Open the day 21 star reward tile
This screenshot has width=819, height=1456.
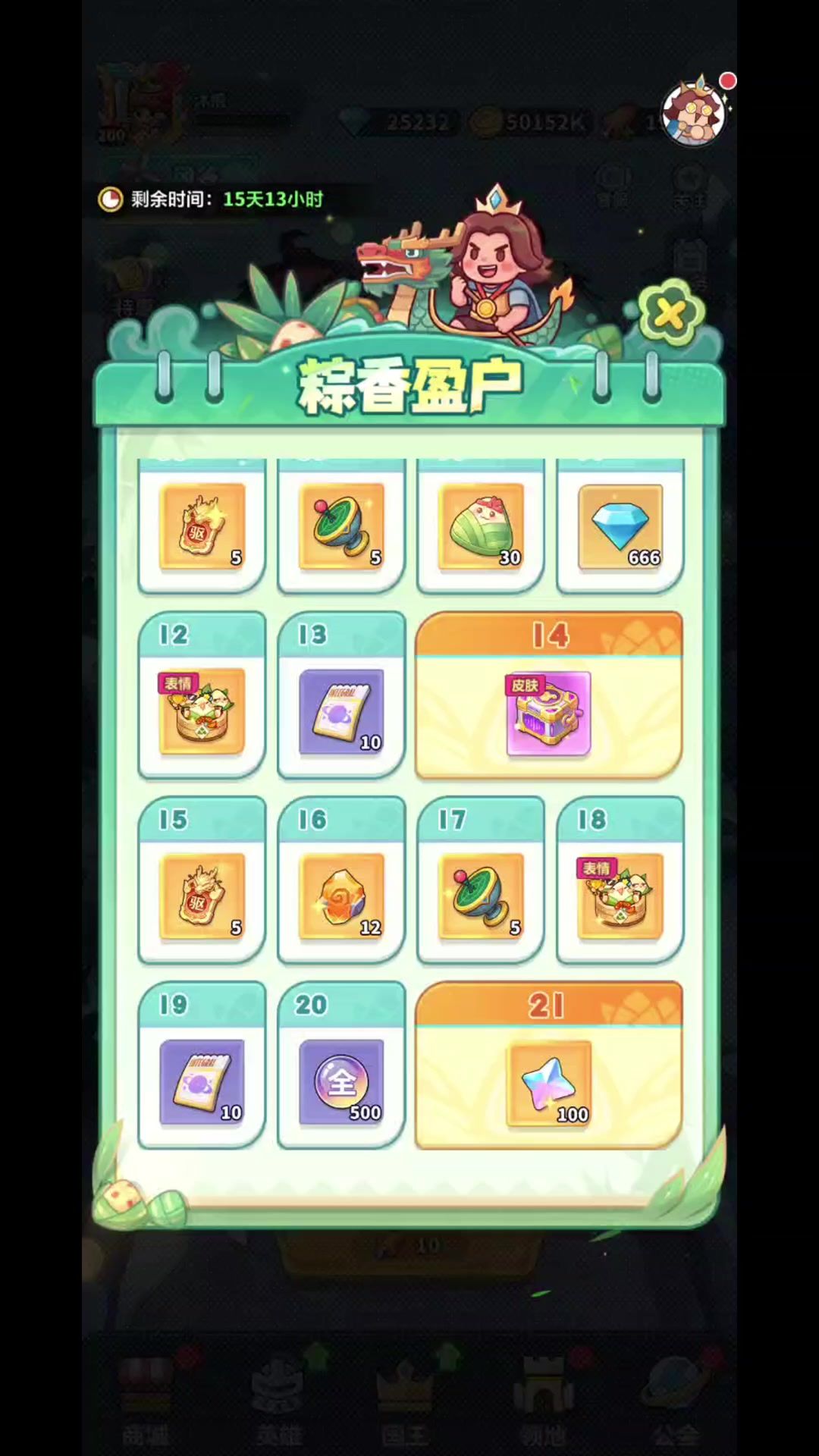click(549, 1065)
